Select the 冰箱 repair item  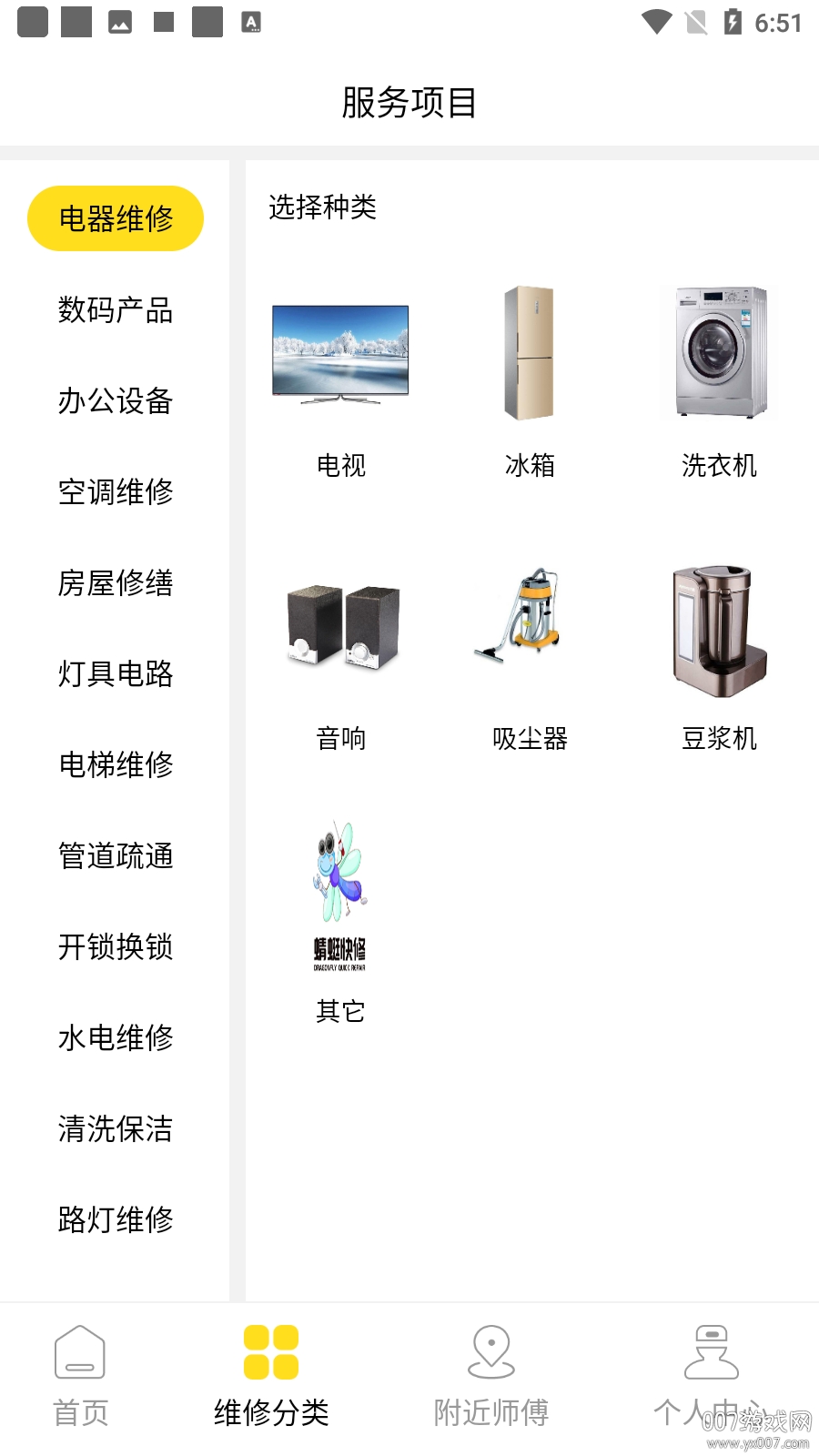[530, 382]
